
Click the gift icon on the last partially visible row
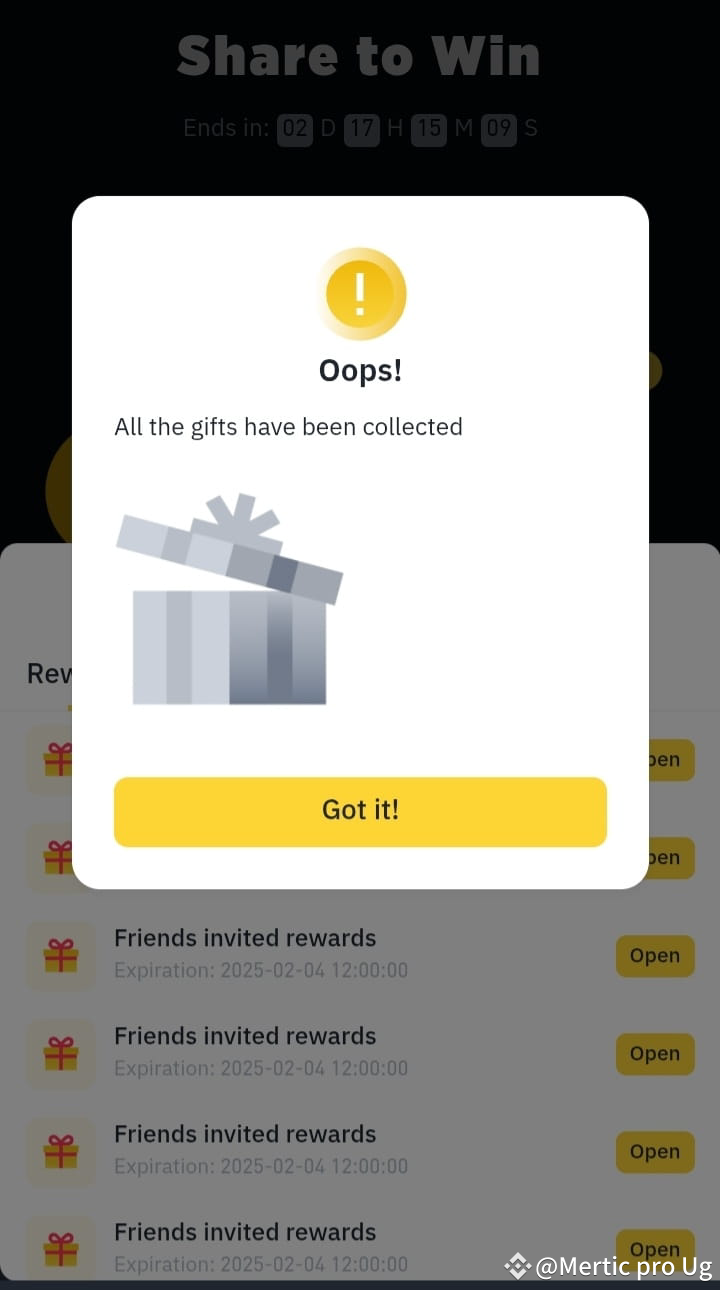60,1249
